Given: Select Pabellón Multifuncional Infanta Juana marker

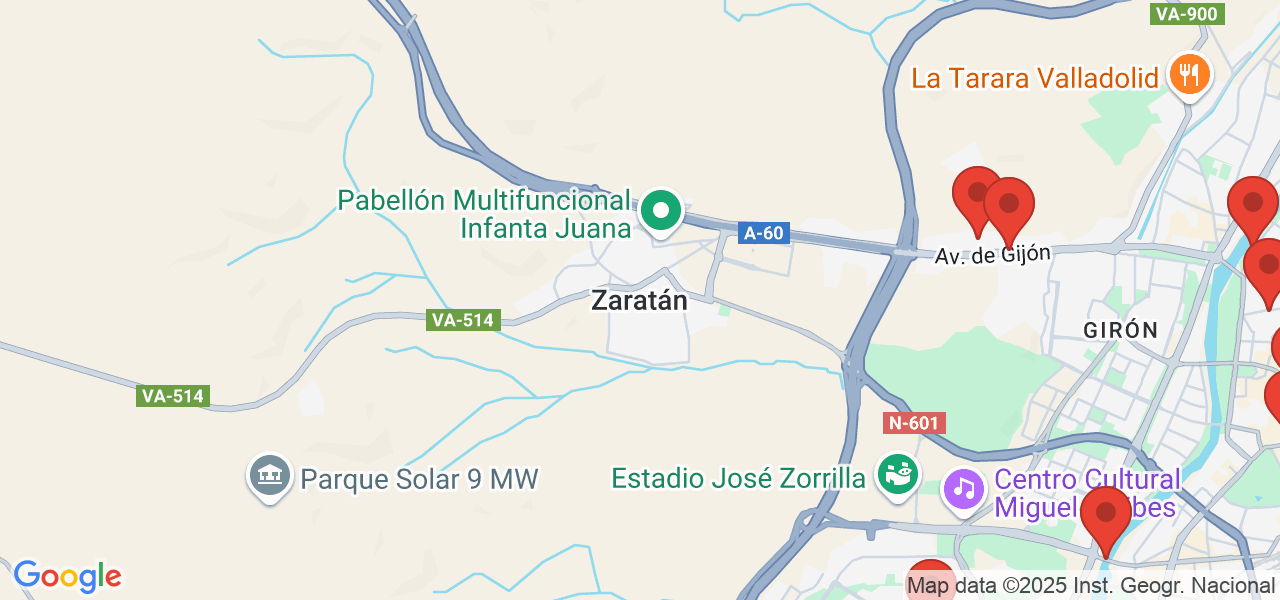Looking at the screenshot, I should pos(660,211).
